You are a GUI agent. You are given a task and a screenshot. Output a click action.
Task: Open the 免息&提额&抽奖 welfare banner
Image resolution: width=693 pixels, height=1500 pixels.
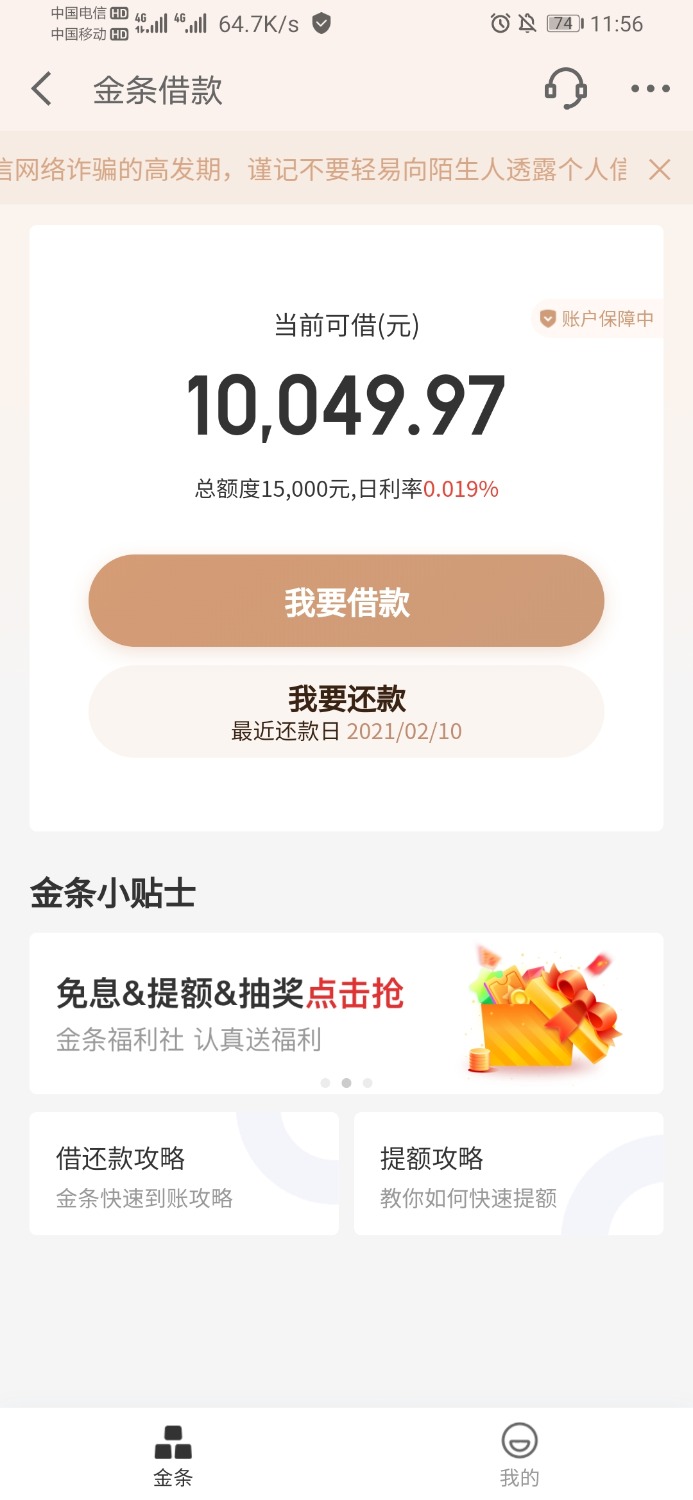(346, 1012)
